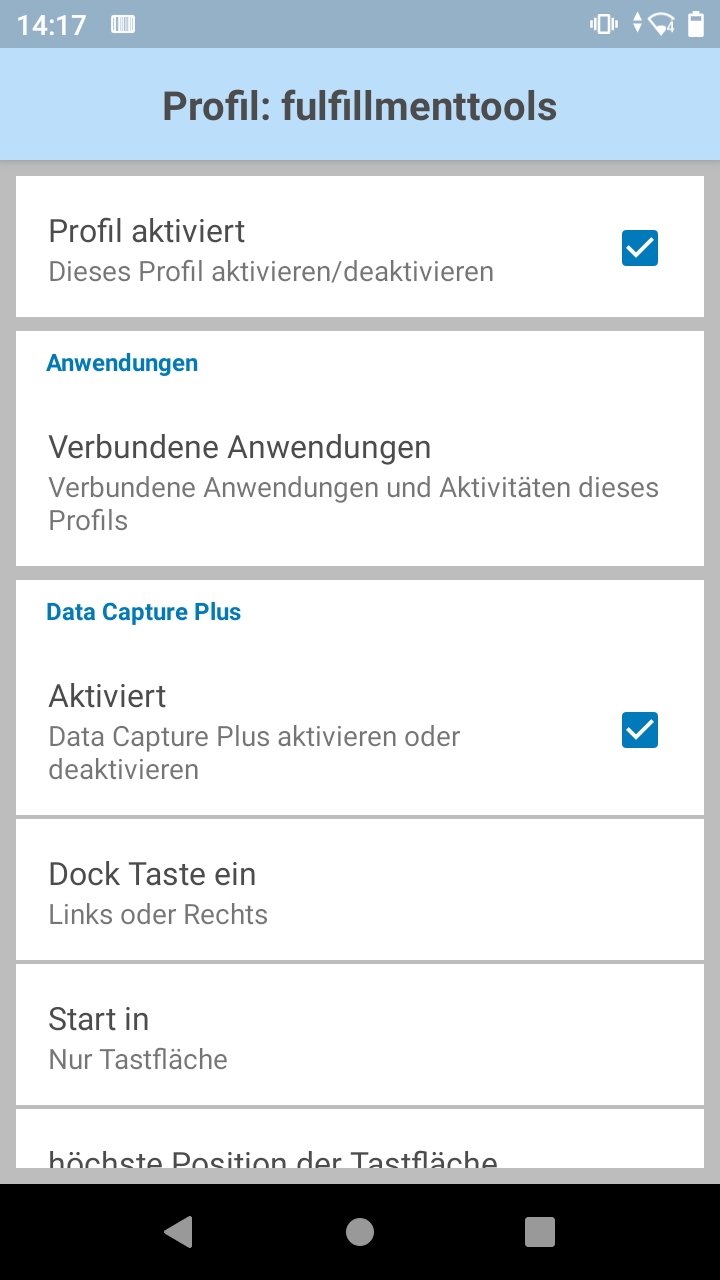
Task: Disable Data Capture Plus Aktiviert checkbox
Action: pyautogui.click(x=640, y=730)
